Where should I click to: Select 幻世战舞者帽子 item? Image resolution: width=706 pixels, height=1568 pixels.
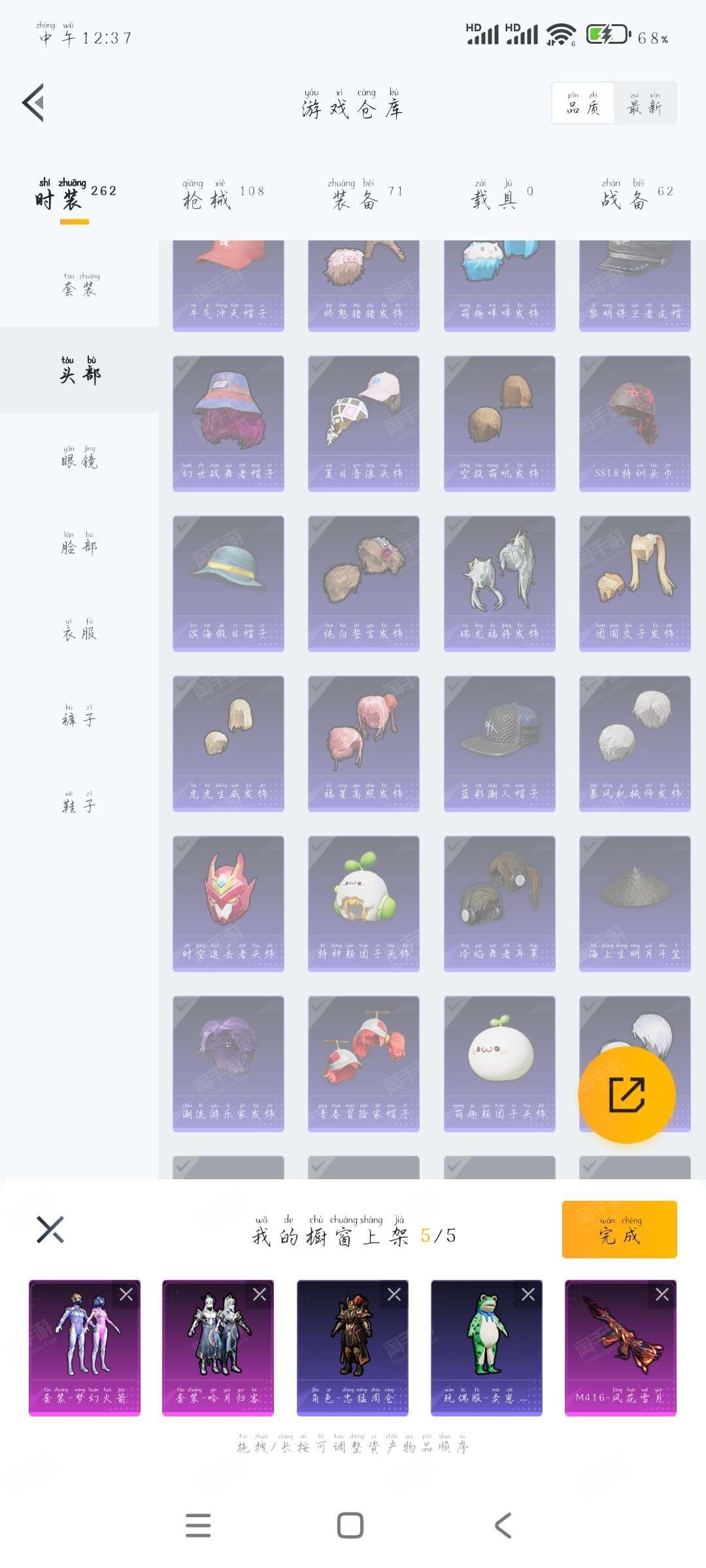point(228,423)
